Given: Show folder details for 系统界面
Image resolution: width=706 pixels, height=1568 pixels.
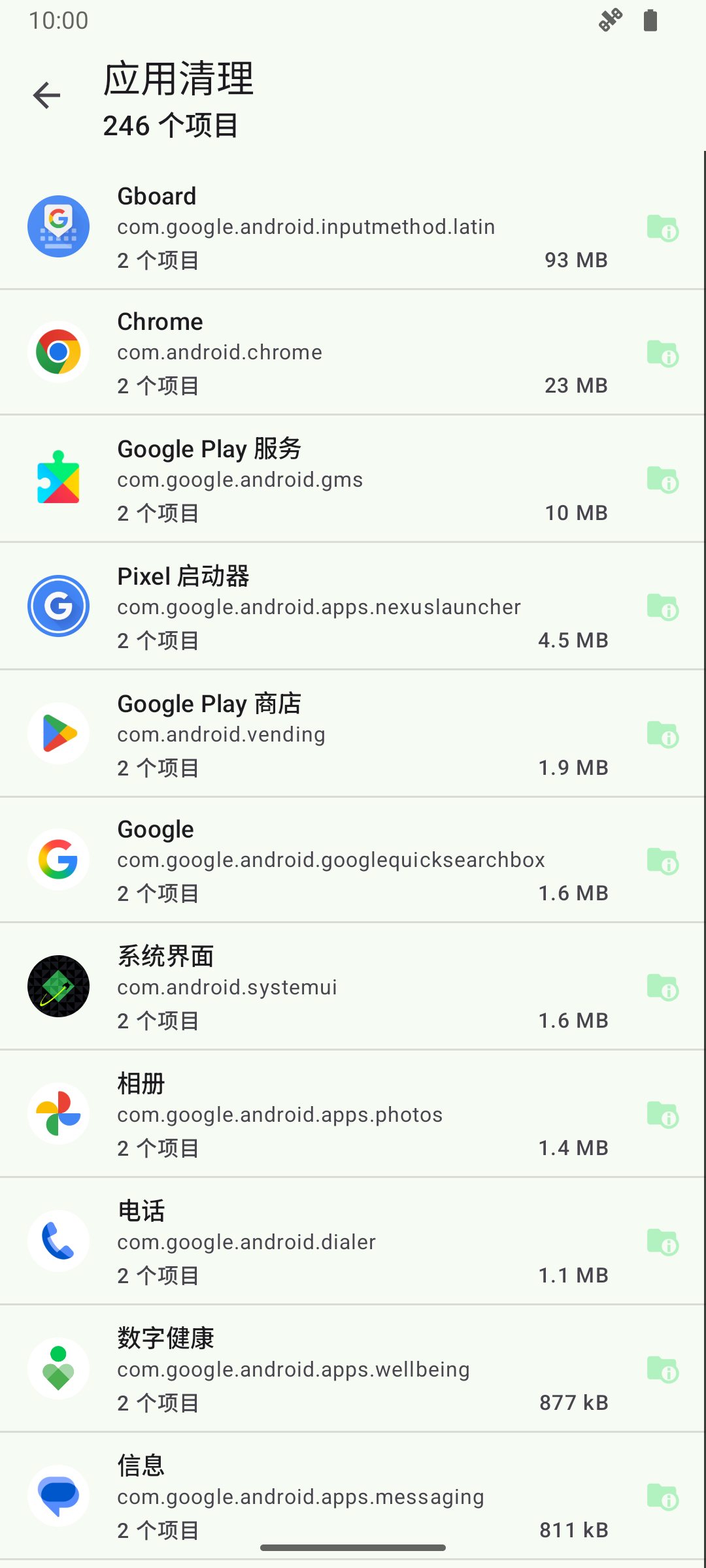Looking at the screenshot, I should coord(662,987).
